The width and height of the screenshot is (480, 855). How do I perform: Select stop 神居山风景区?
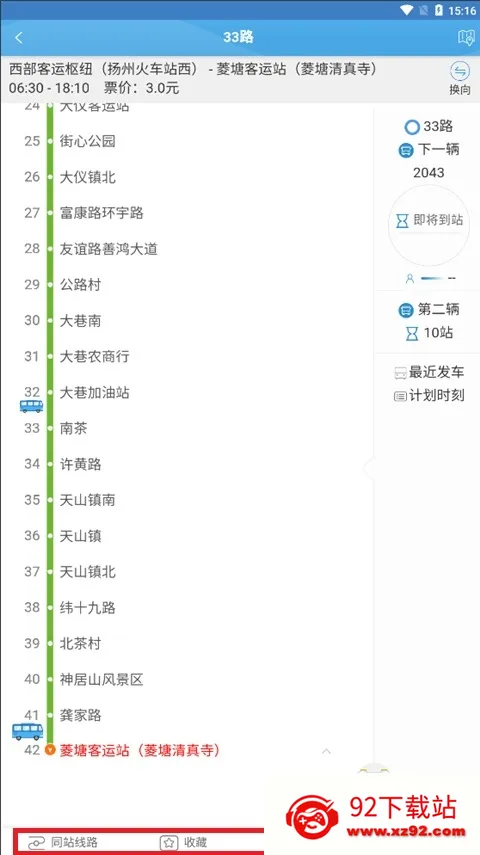(101, 679)
